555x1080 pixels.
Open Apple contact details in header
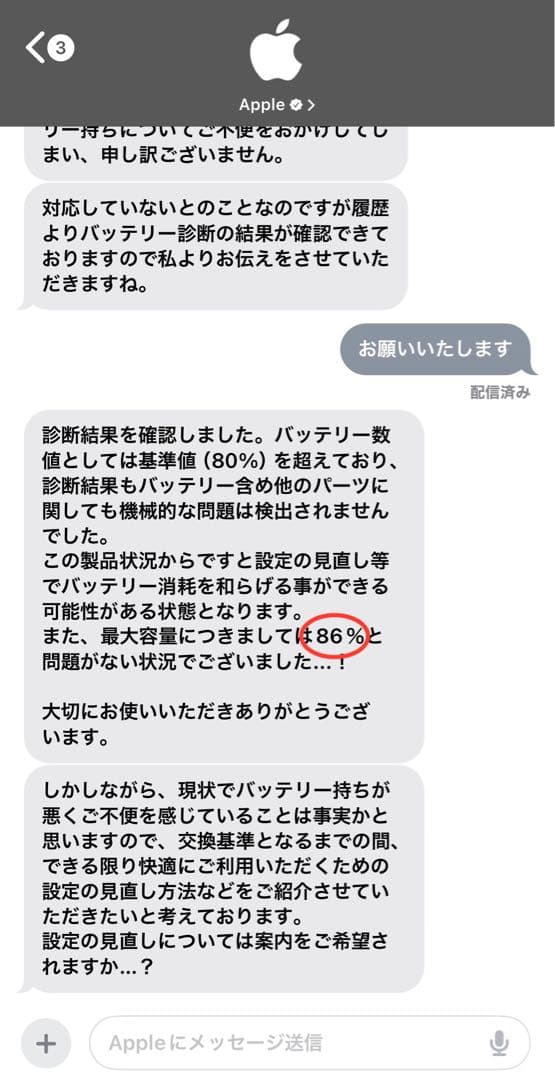[x=277, y=105]
